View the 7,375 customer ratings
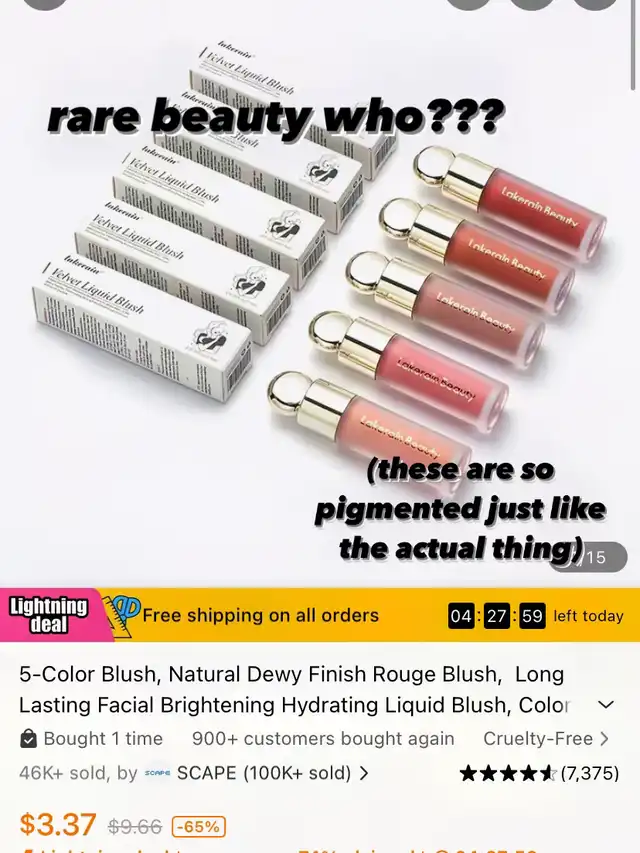This screenshot has height=853, width=640. 538,773
